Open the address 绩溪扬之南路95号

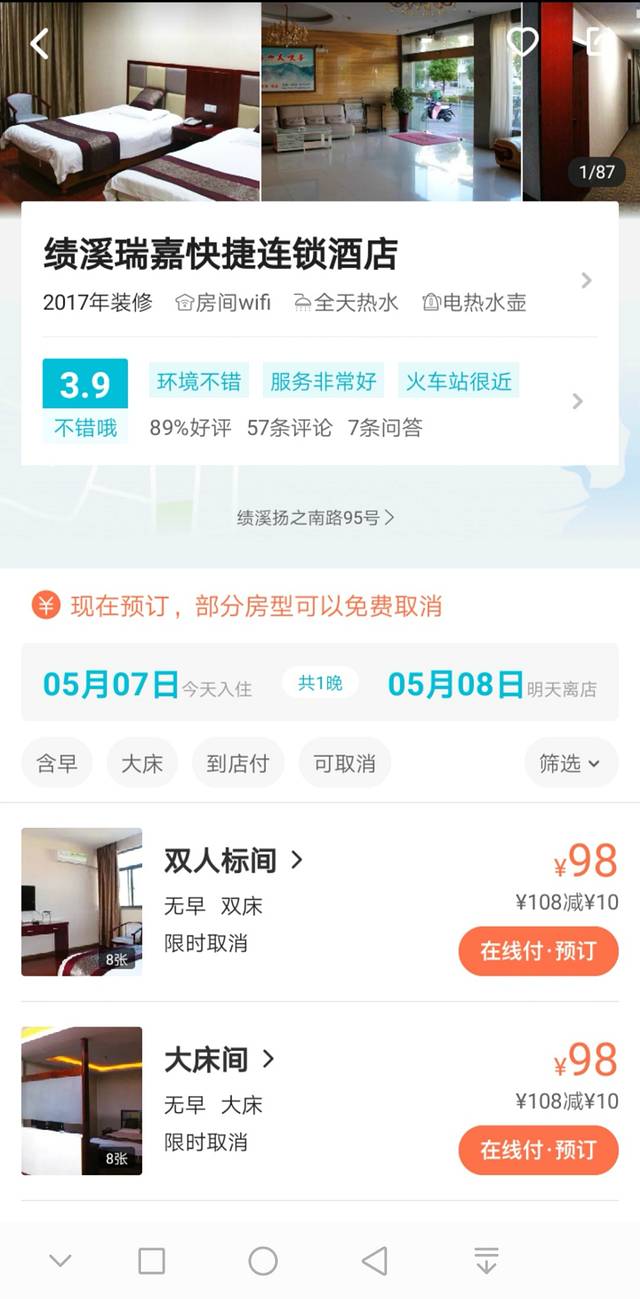point(316,517)
